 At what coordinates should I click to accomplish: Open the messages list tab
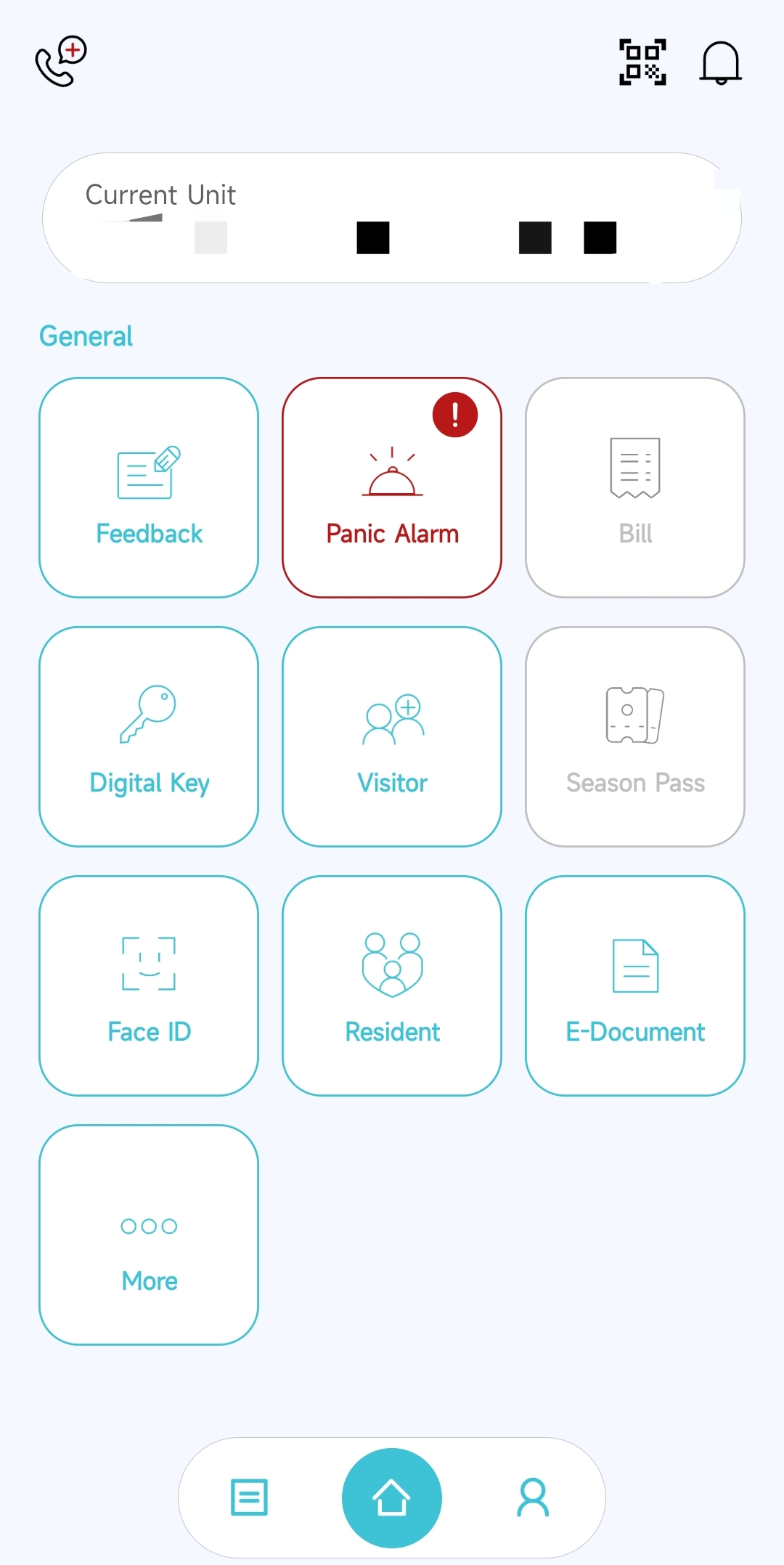point(248,1497)
